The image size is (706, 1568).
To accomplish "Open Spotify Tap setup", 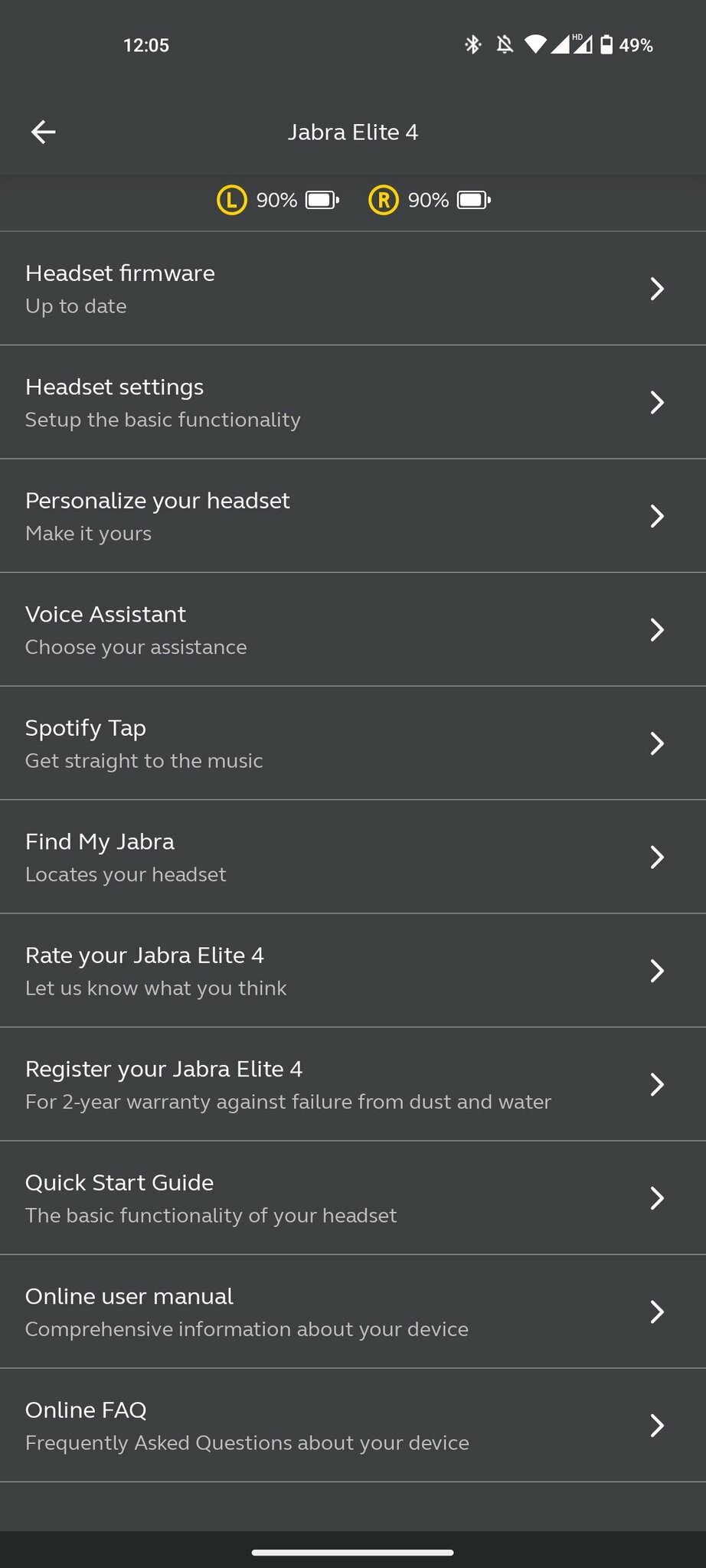I will 353,743.
